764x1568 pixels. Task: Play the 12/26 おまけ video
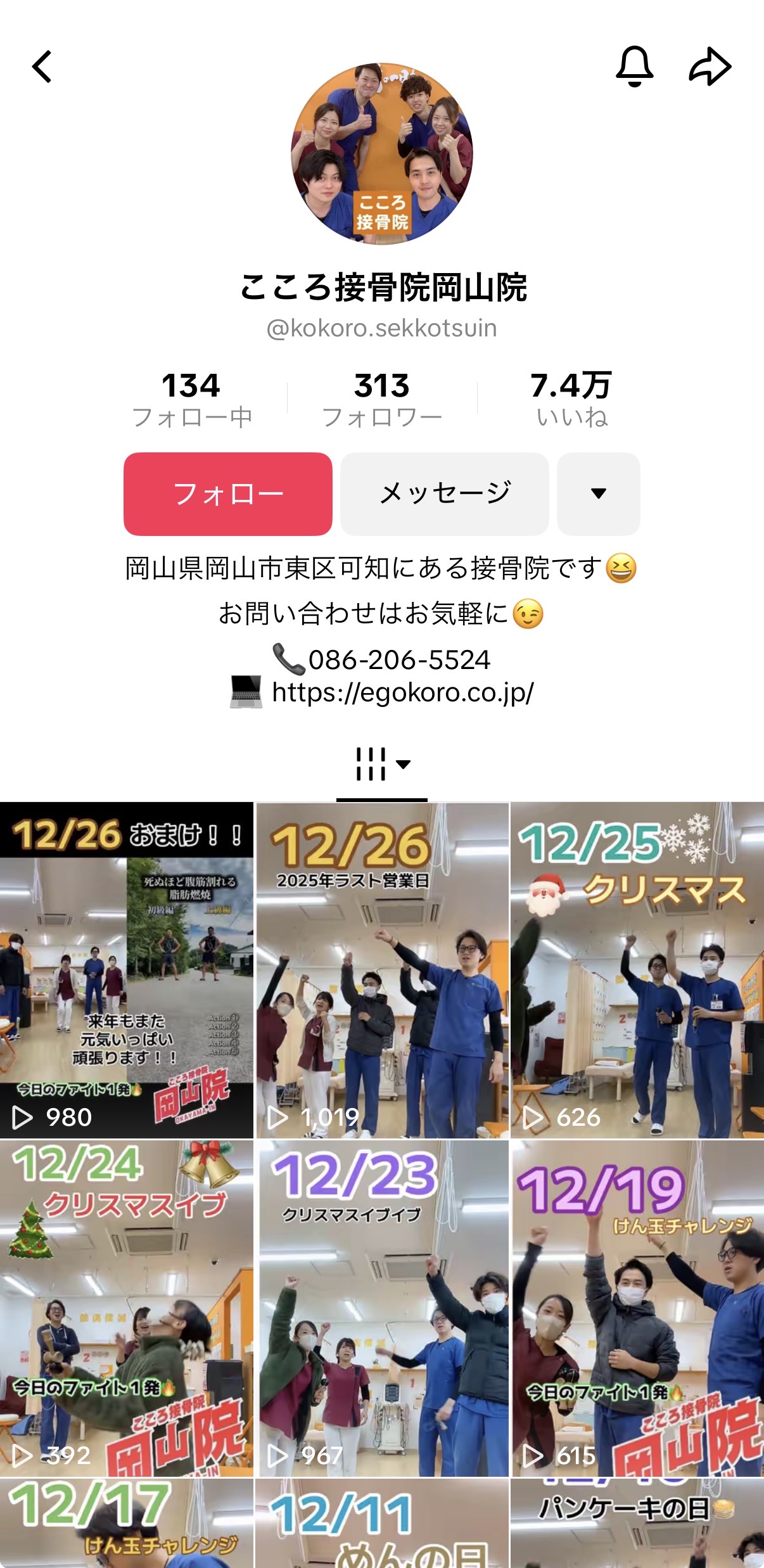pyautogui.click(x=127, y=969)
